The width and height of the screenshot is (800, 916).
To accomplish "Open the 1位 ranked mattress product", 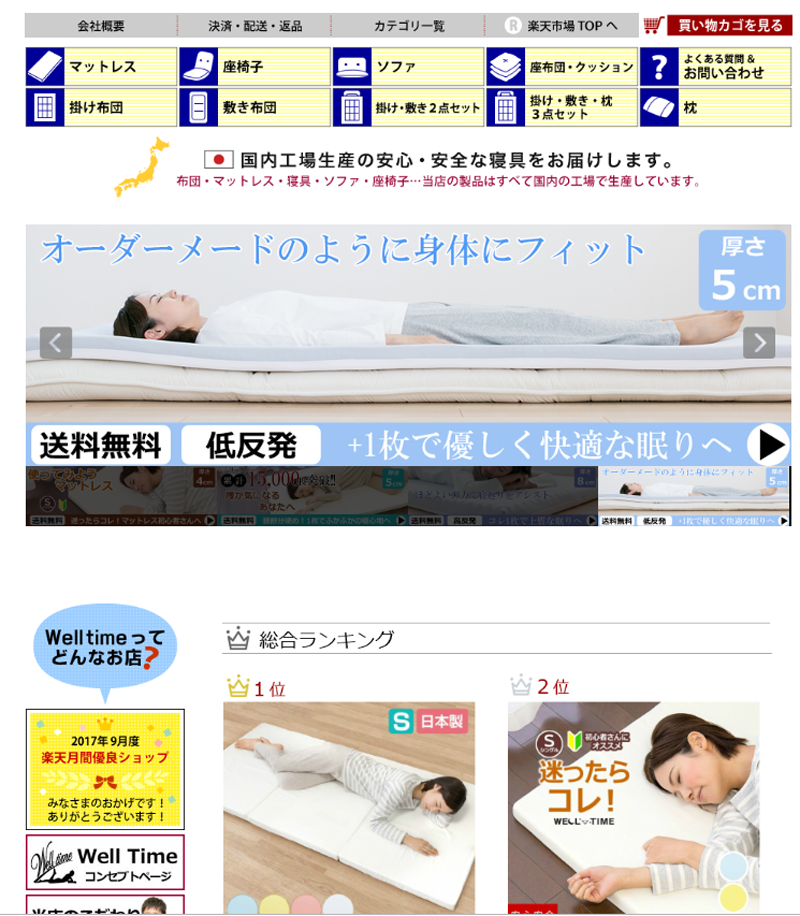I will click(x=349, y=805).
